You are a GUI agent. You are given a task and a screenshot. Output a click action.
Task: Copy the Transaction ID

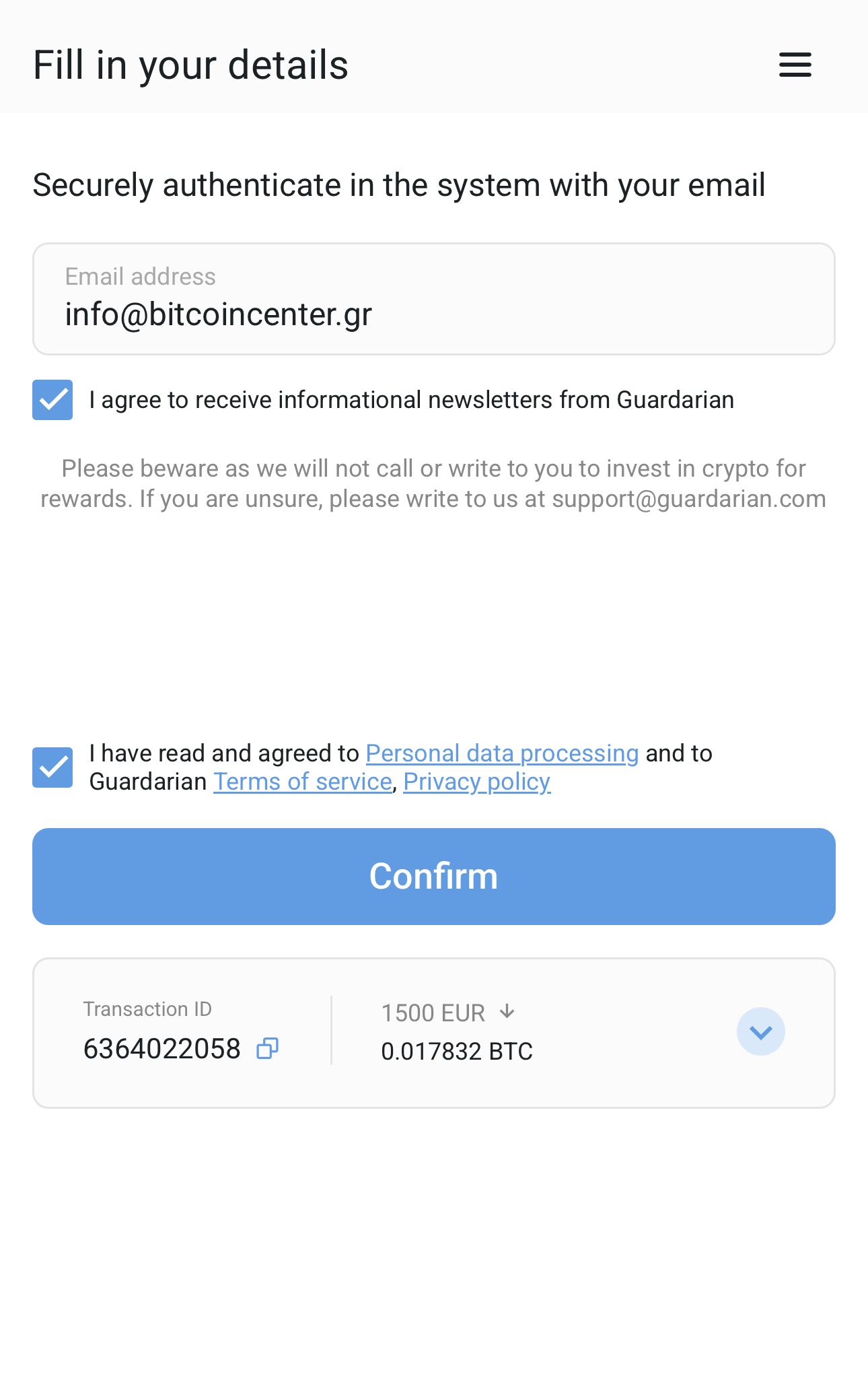click(267, 1048)
